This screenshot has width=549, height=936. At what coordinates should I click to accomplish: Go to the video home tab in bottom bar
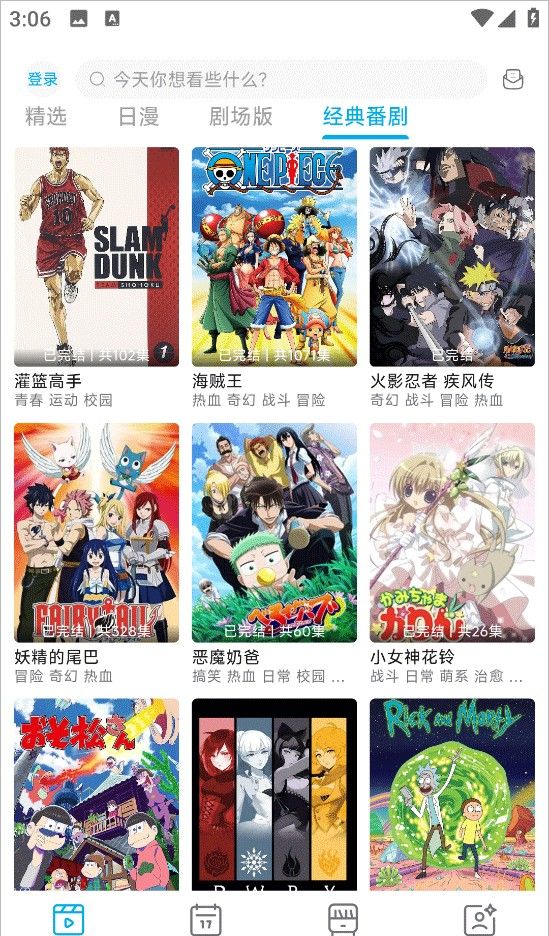coord(69,920)
